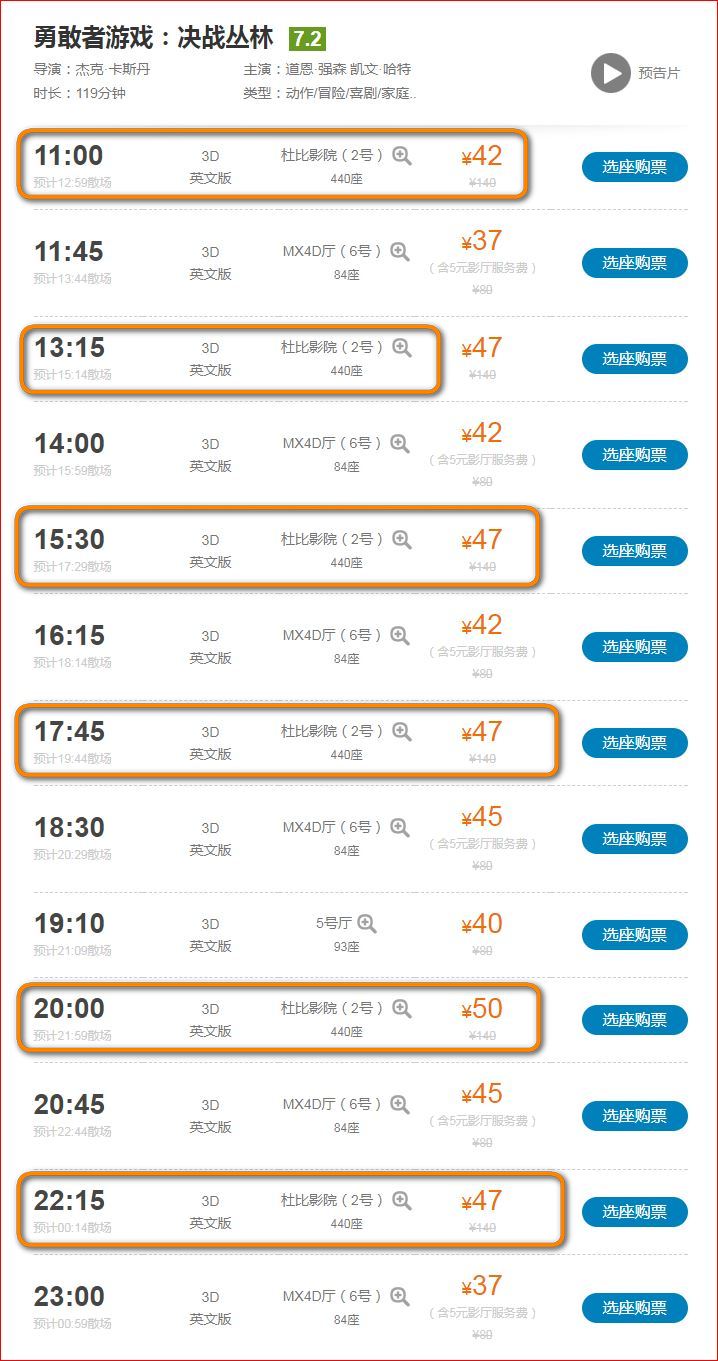This screenshot has width=718, height=1361.
Task: Buy tickets for the 22:15 showing
Action: tap(634, 1212)
